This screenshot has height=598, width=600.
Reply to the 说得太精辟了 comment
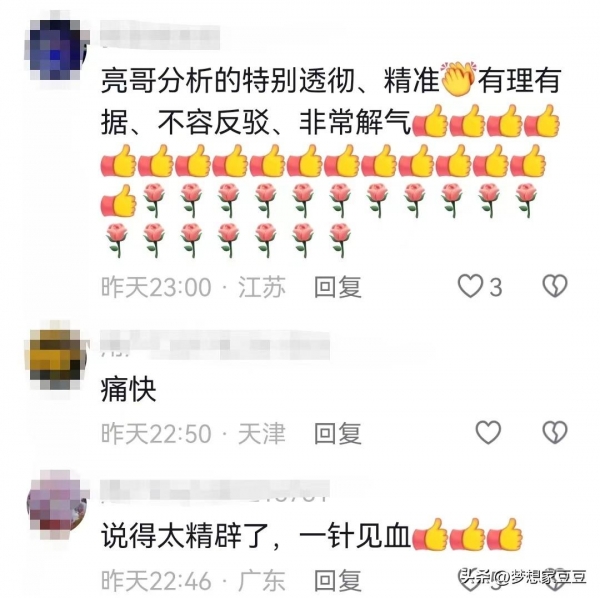[337, 579]
